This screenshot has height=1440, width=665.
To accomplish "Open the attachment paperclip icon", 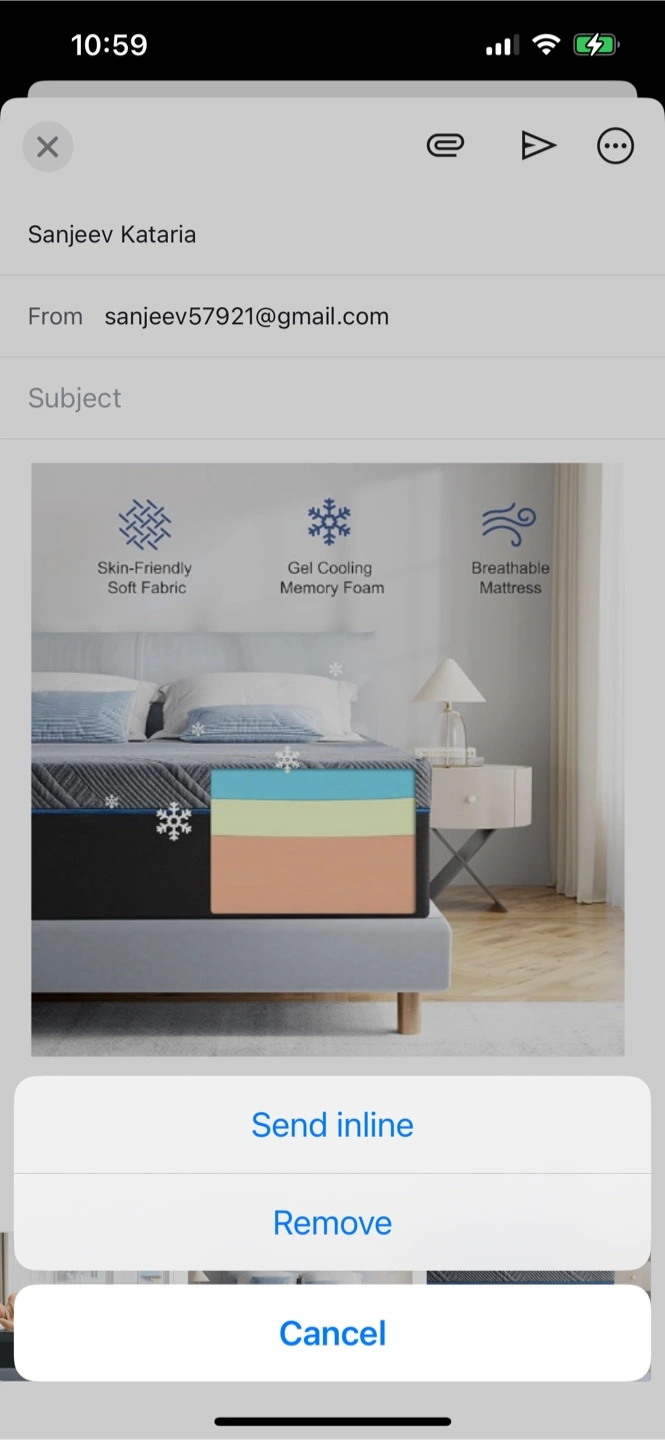I will point(445,146).
